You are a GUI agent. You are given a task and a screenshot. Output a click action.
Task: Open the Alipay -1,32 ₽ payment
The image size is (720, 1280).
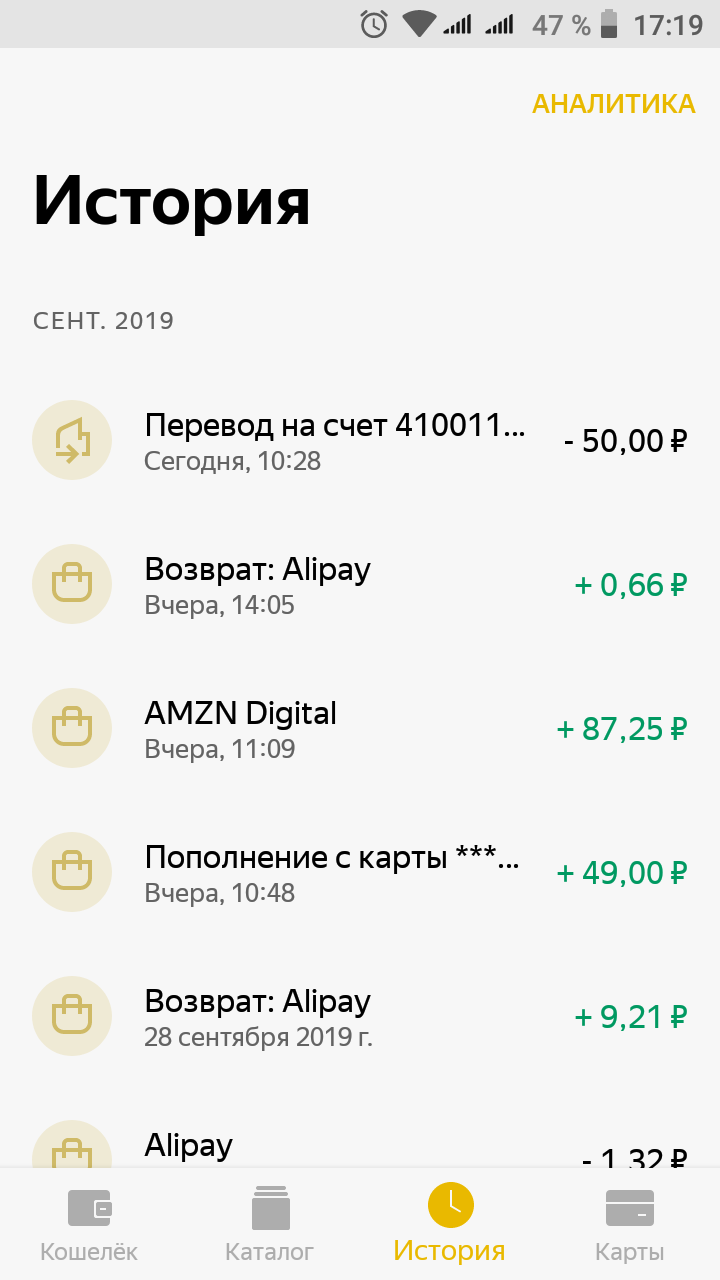[360, 1129]
